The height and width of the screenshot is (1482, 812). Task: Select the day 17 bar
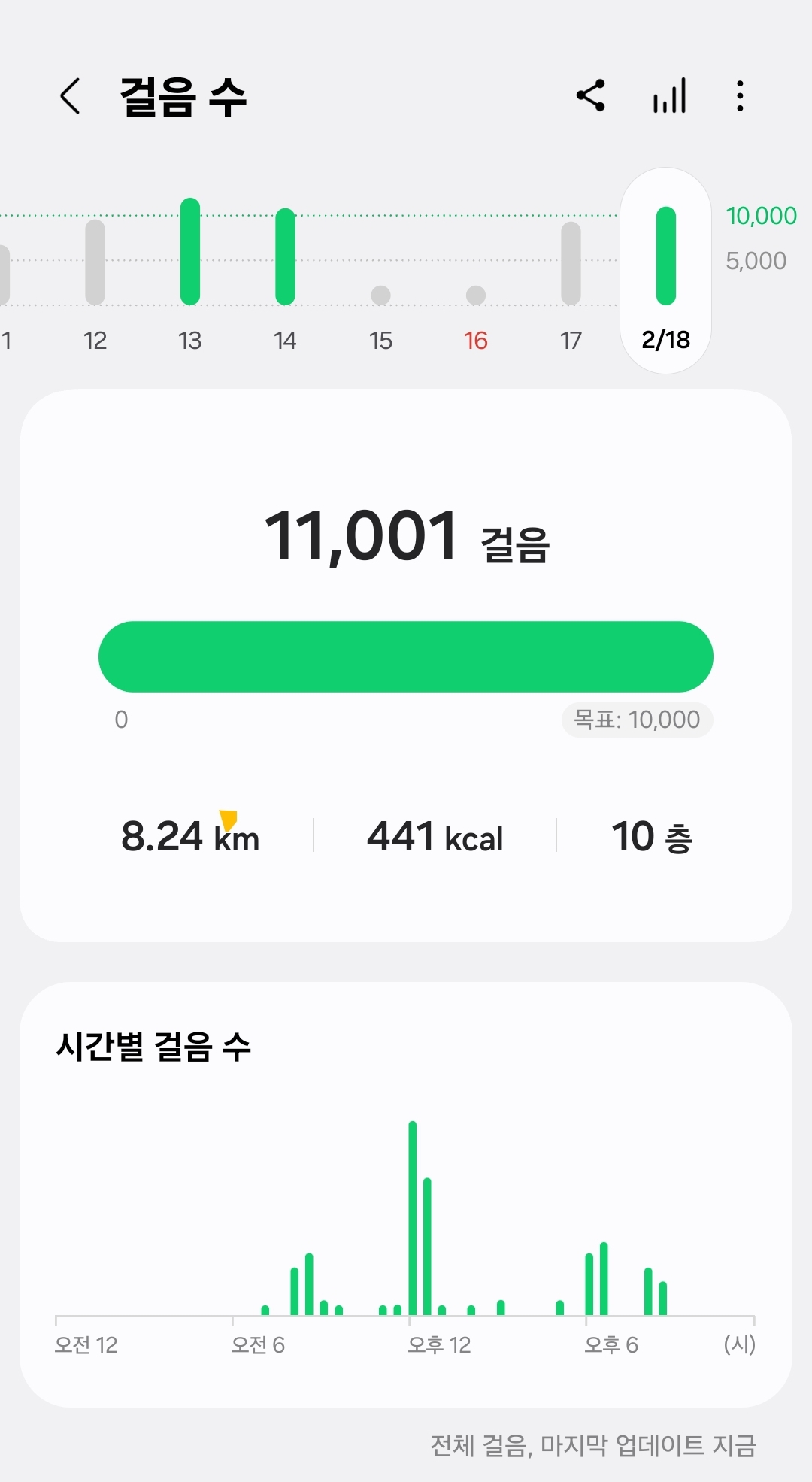tap(571, 263)
